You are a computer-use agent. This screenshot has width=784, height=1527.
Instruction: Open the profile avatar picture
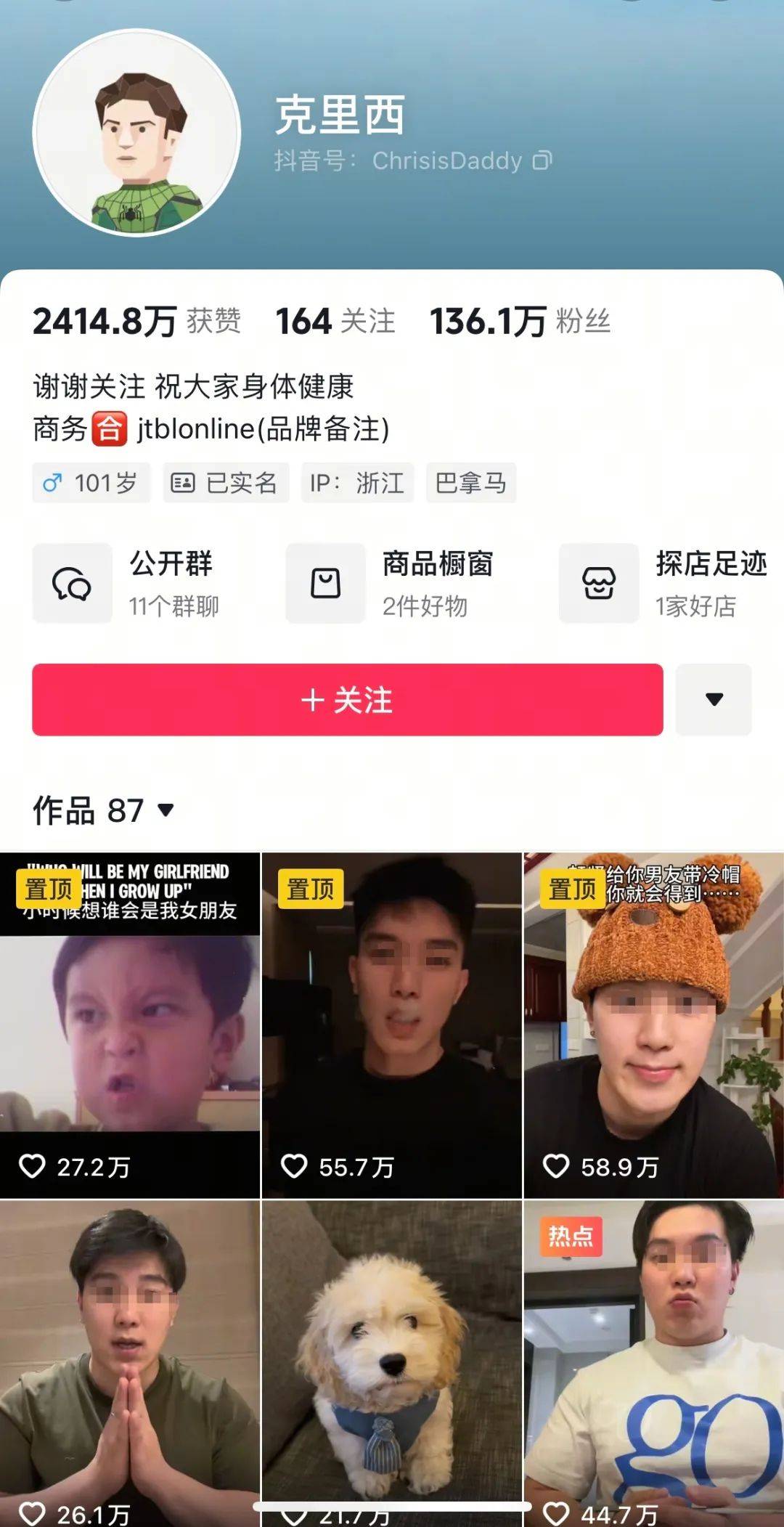[x=136, y=133]
